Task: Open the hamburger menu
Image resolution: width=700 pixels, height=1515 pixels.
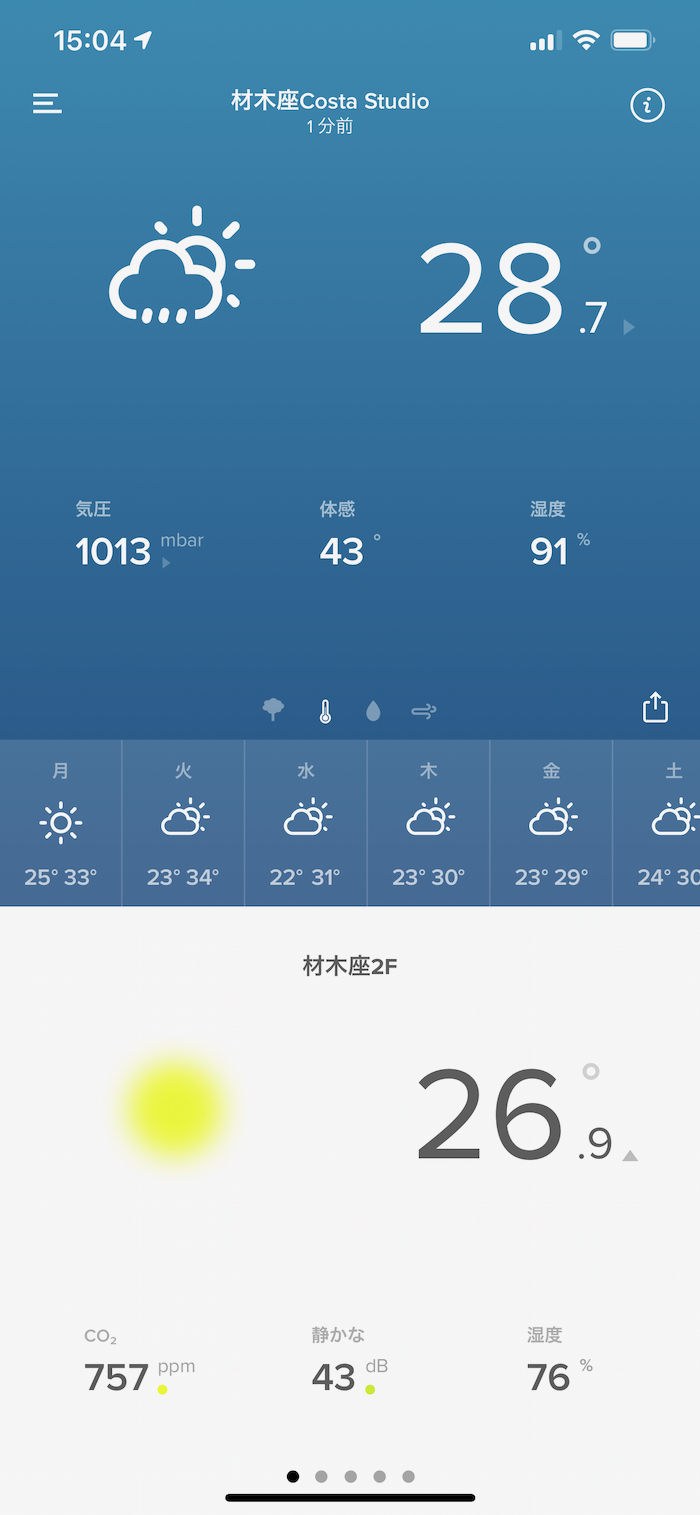Action: (x=47, y=103)
